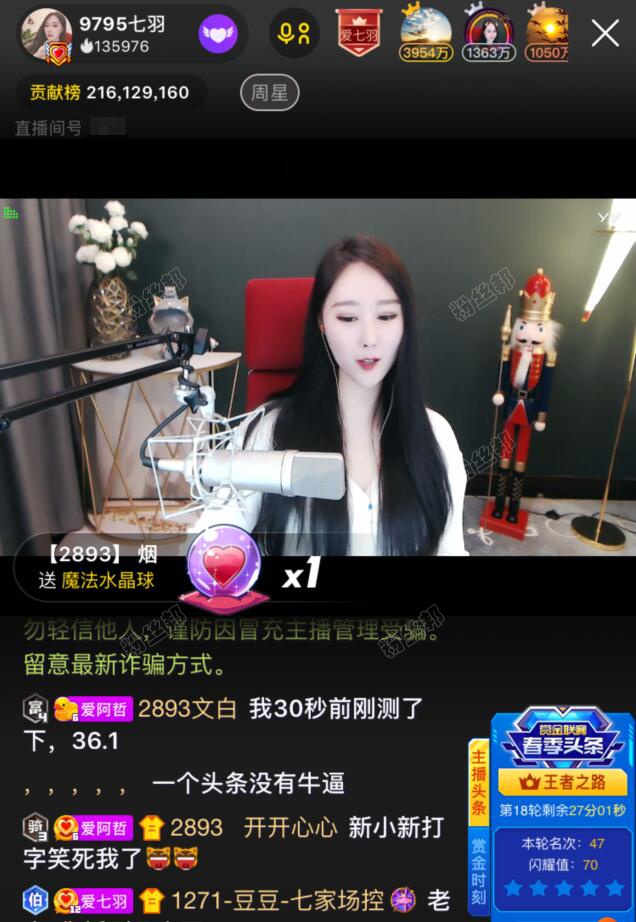636x922 pixels.
Task: View the third contributor with 1050万
Action: (x=548, y=33)
